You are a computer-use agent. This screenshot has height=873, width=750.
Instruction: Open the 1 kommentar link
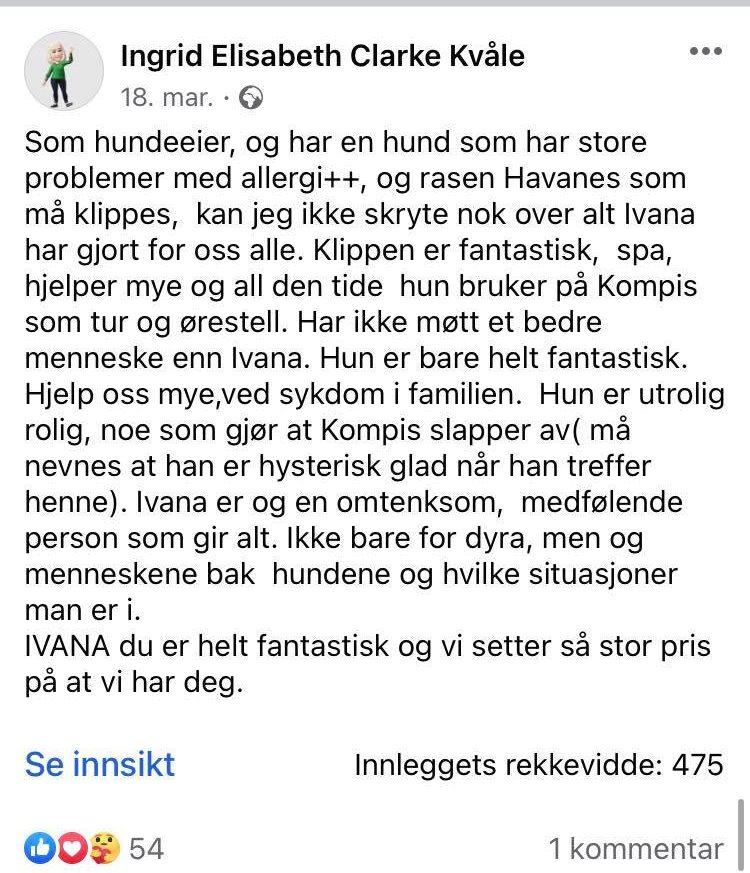(635, 850)
